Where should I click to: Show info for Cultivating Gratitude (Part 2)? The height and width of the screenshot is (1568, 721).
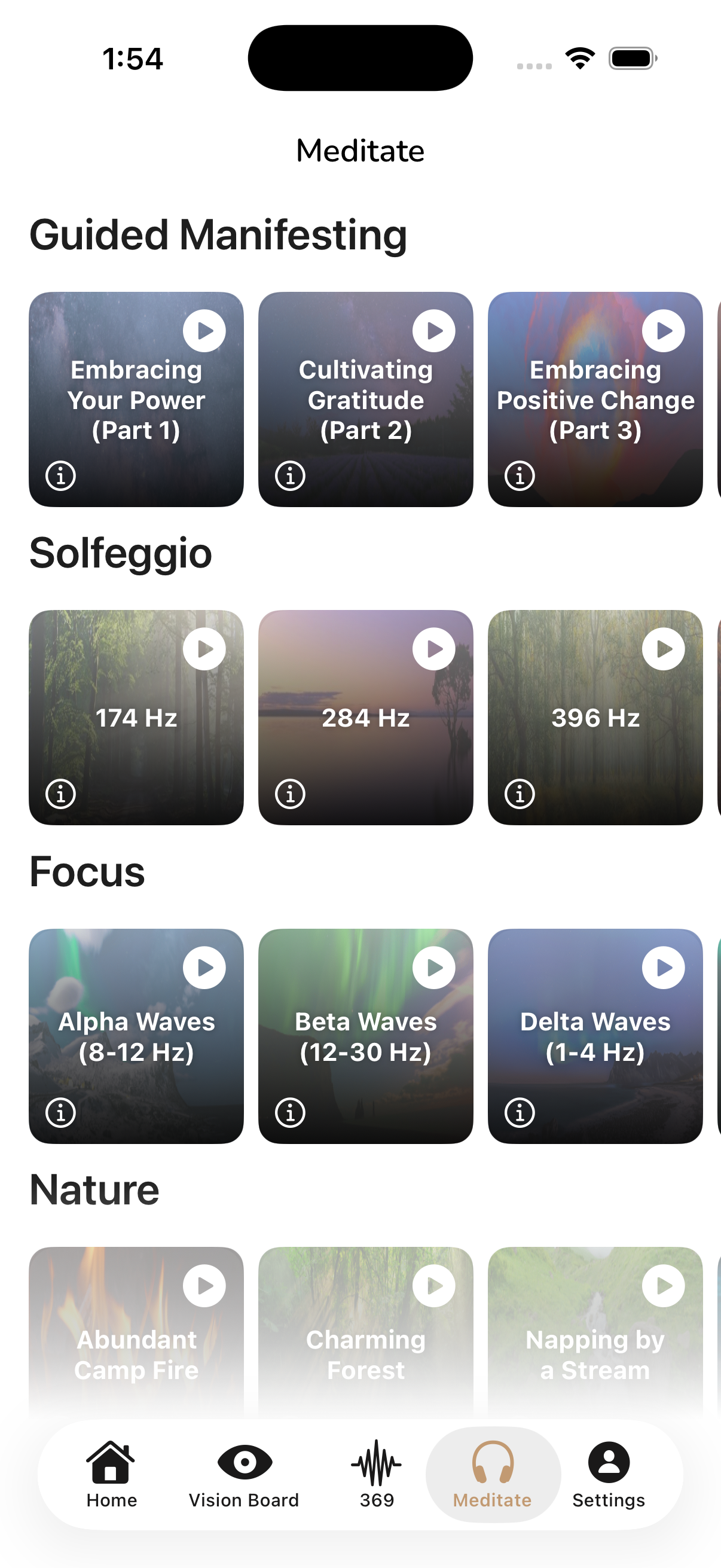(290, 477)
